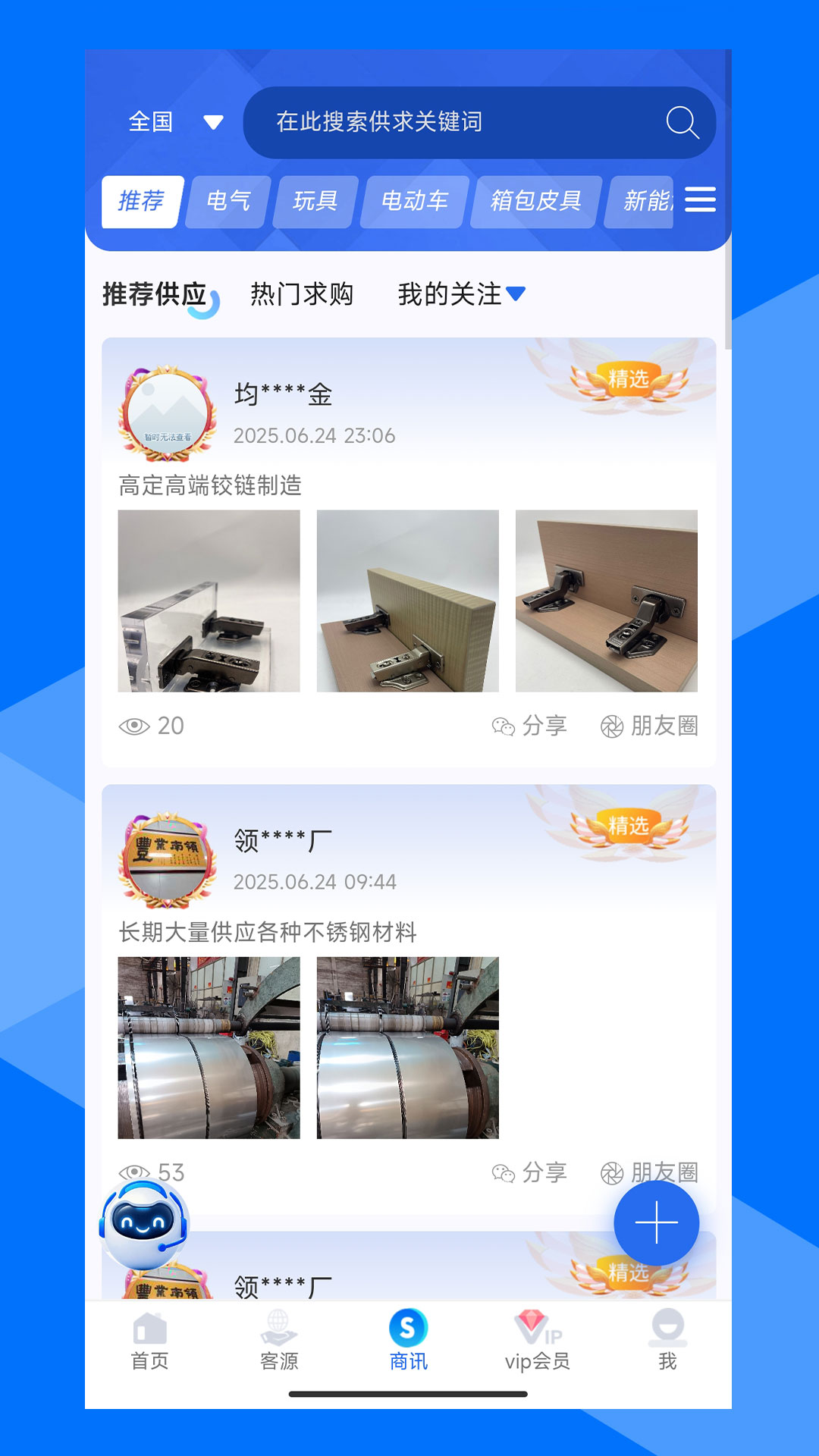Open the 我 profile tab
The width and height of the screenshot is (819, 1456).
click(667, 1342)
